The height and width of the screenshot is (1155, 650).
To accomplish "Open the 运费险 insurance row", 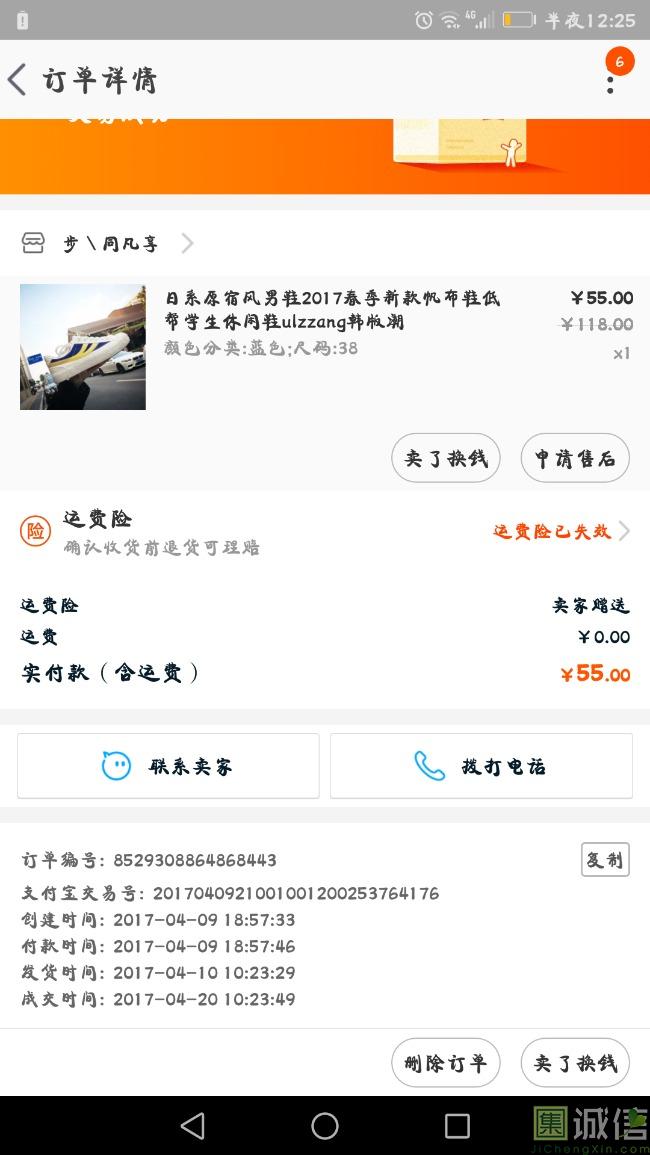I will [325, 532].
